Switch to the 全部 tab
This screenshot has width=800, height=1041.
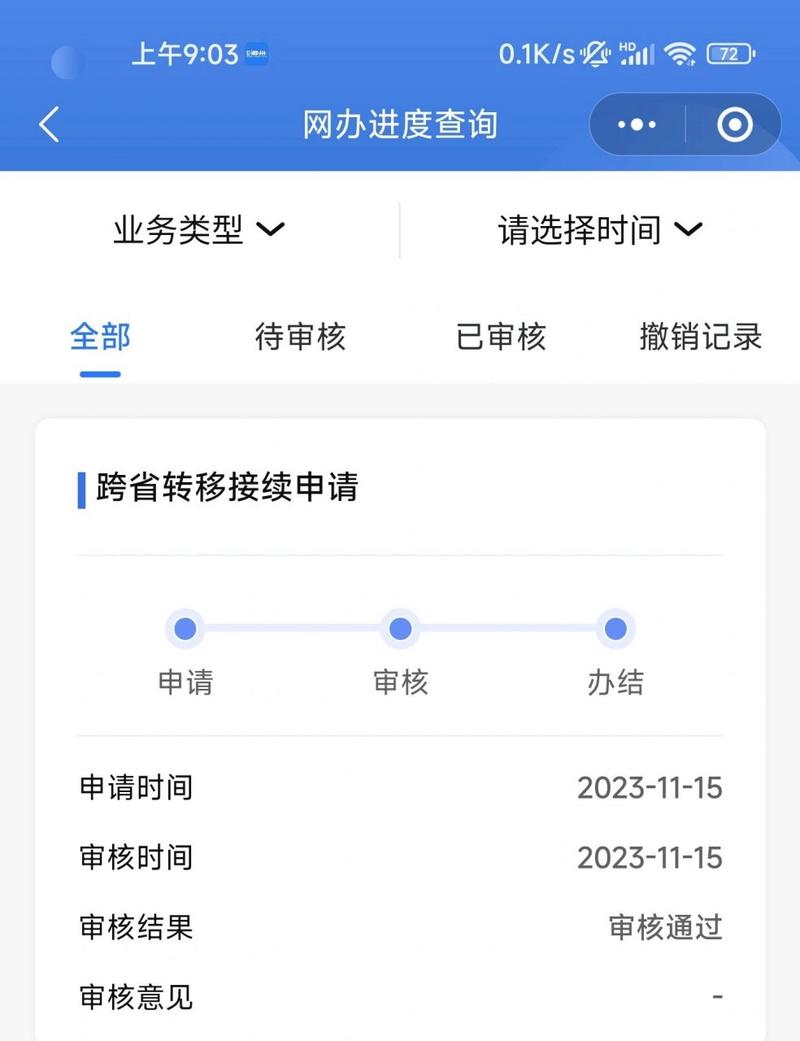[x=100, y=337]
